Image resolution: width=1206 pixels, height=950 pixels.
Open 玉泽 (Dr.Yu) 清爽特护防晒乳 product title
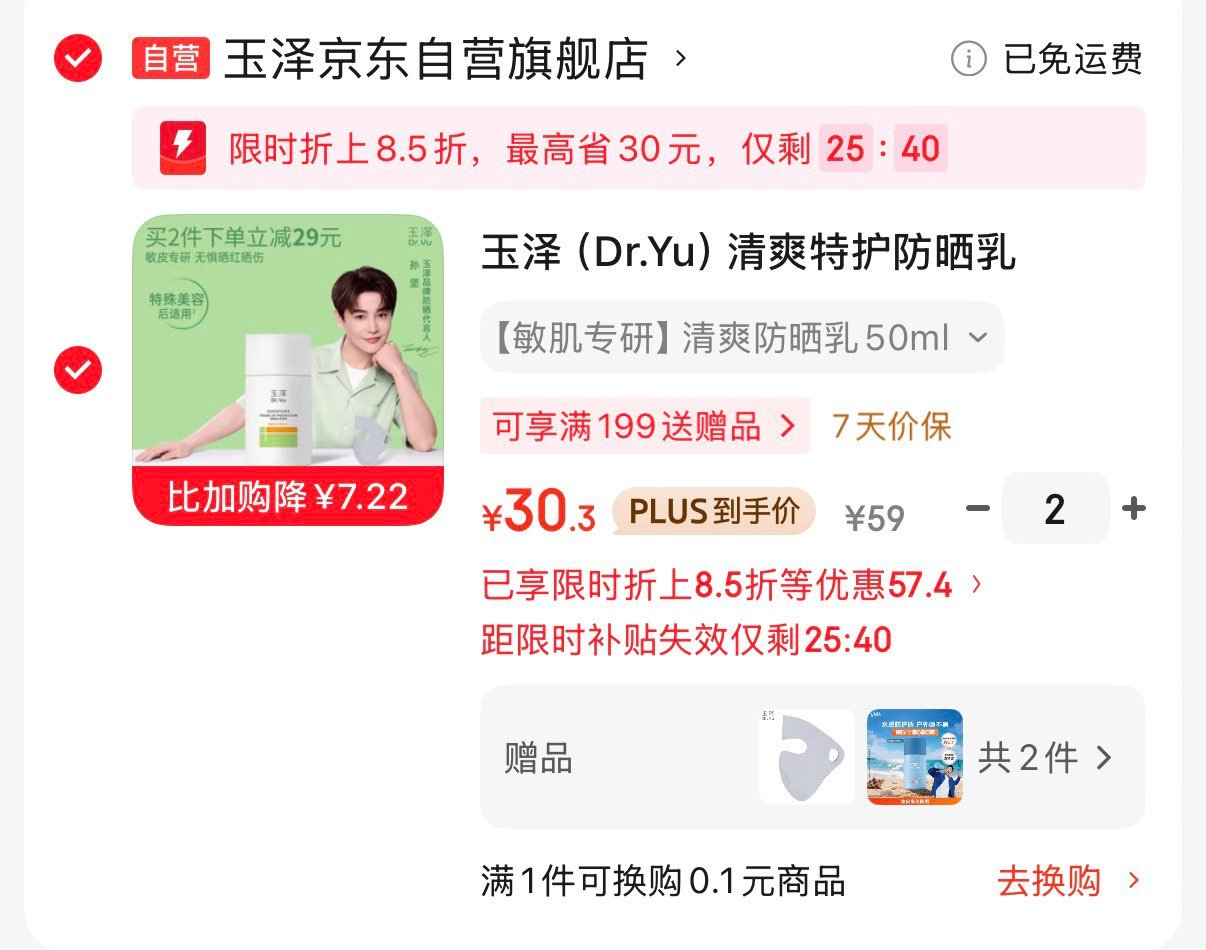[748, 253]
